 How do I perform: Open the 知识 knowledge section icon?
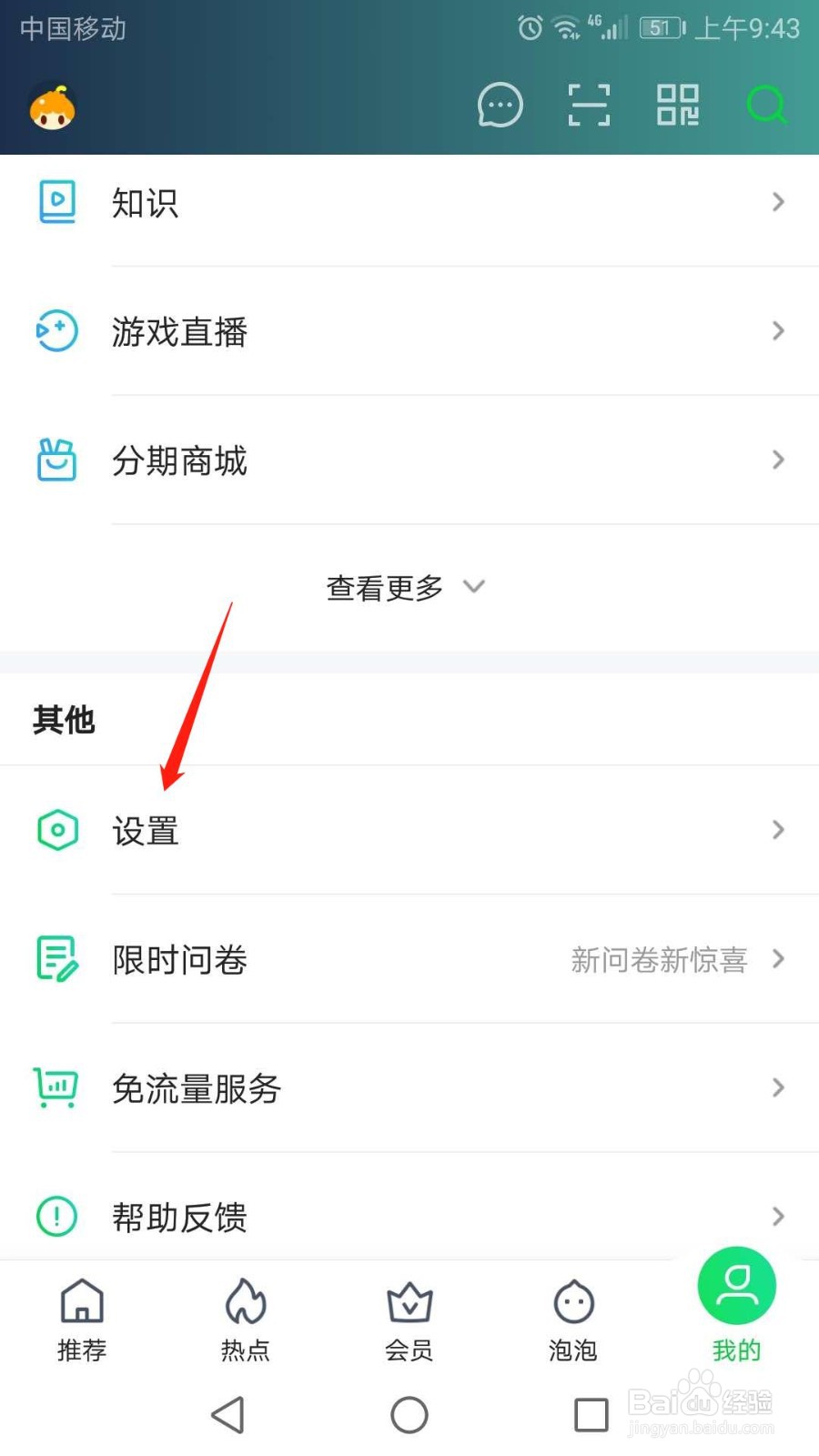(x=56, y=202)
